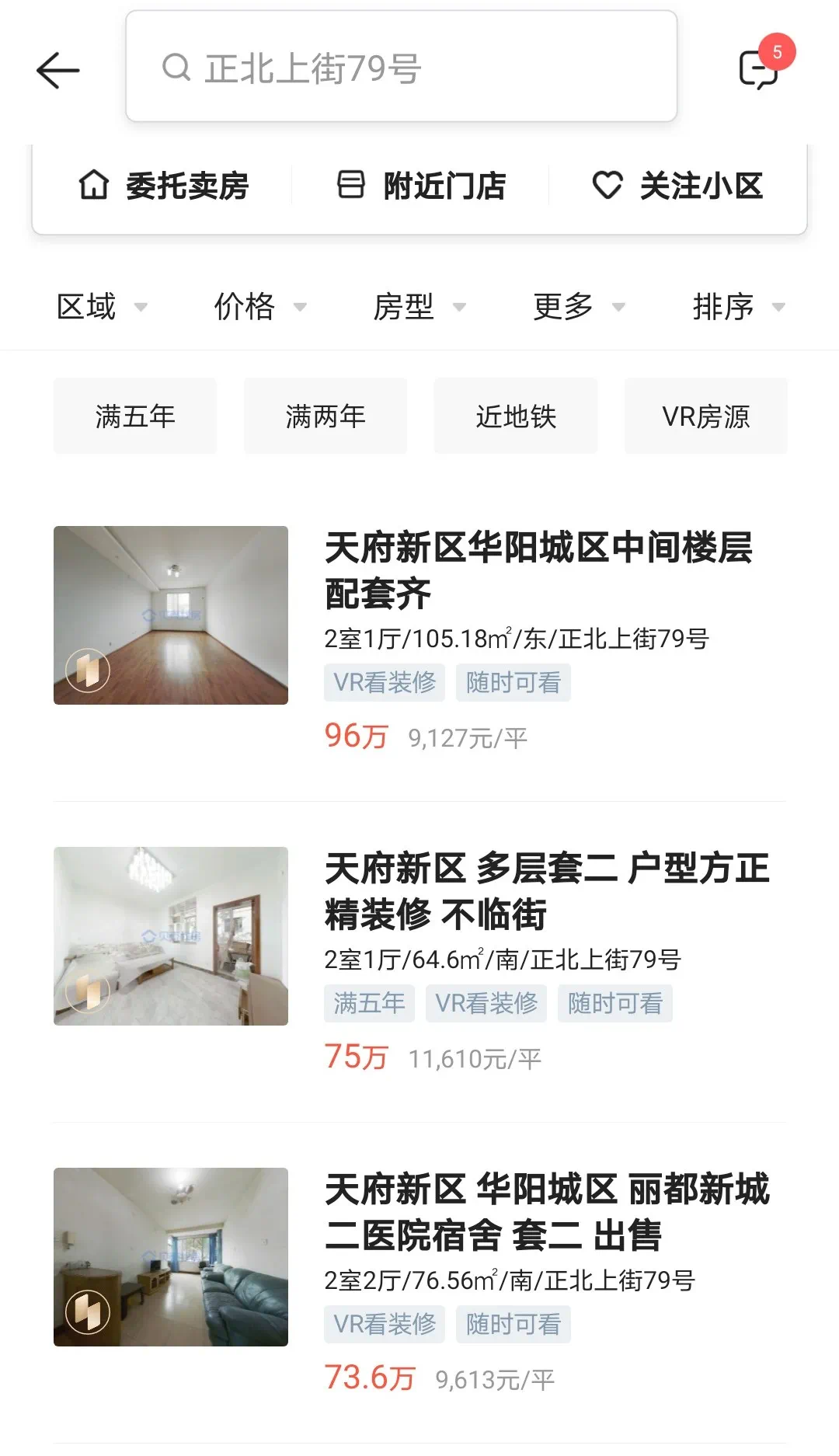Expand the 区域 filter dropdown

point(101,307)
